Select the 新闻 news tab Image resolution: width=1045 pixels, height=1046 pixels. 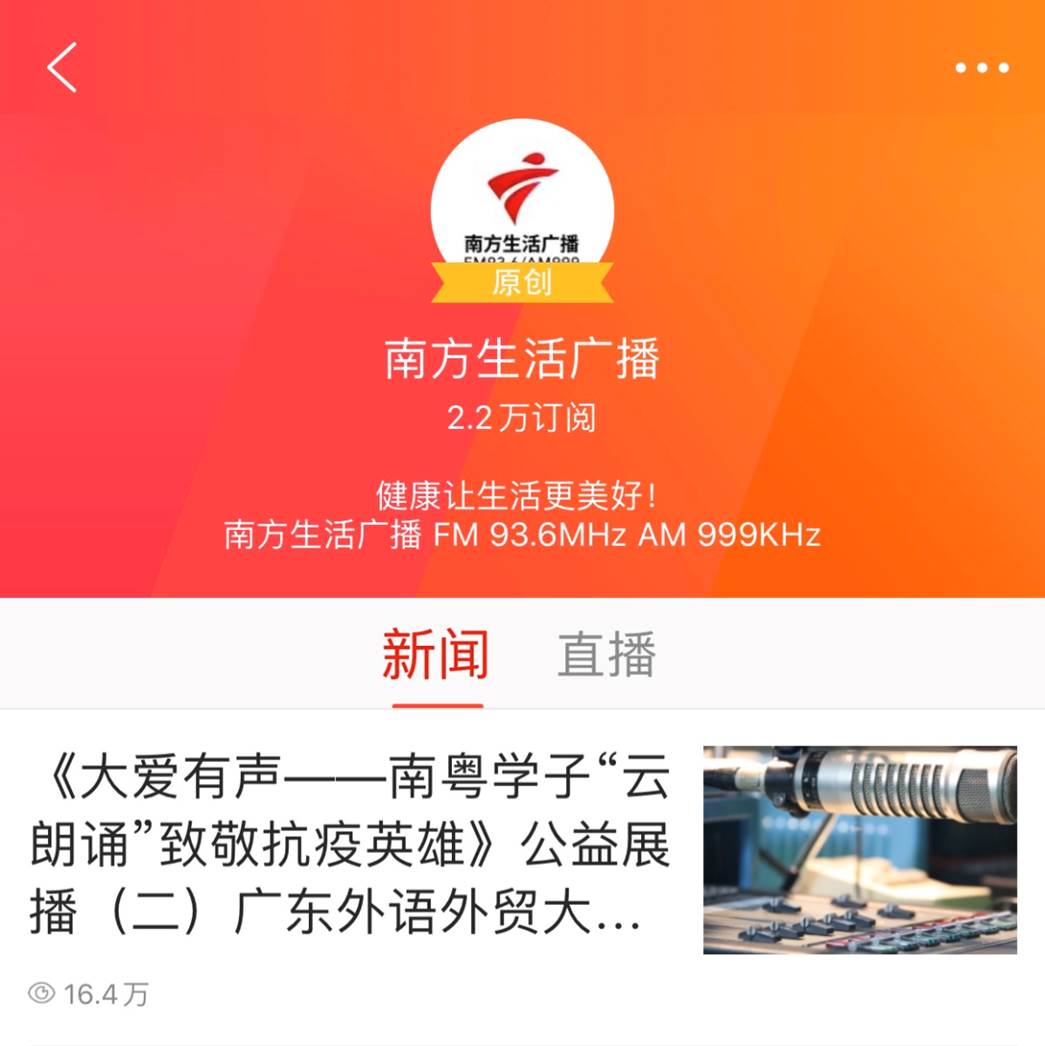point(437,651)
